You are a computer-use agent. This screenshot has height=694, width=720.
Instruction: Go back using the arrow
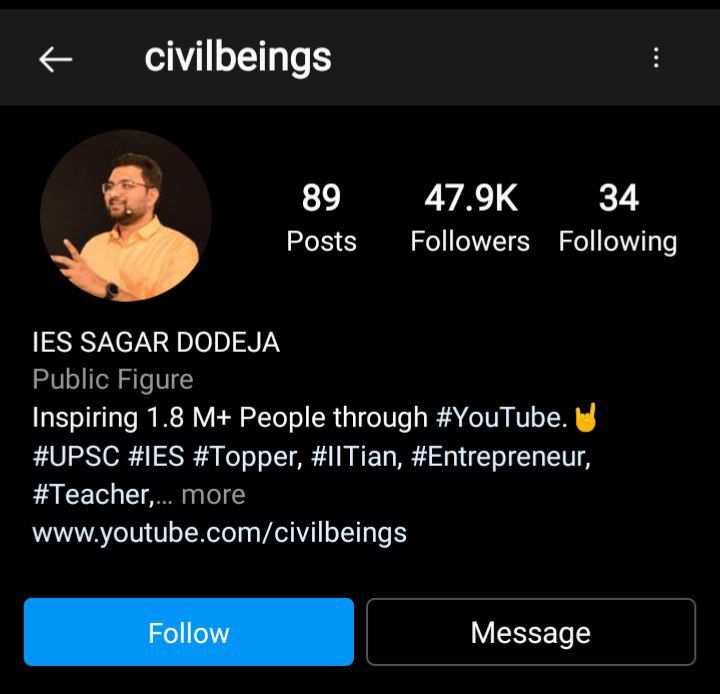(x=55, y=59)
